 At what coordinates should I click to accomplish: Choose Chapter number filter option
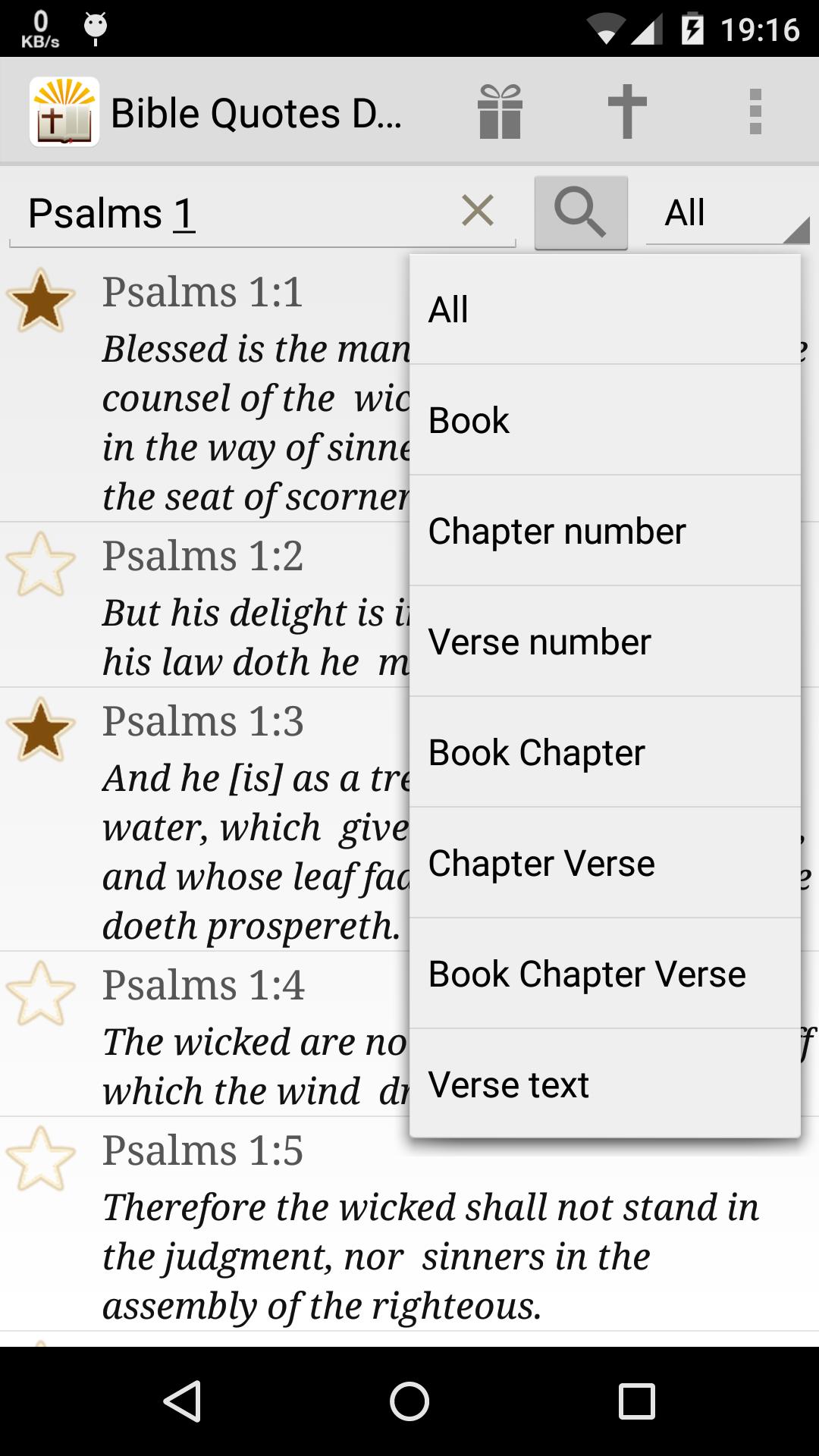pos(557,531)
